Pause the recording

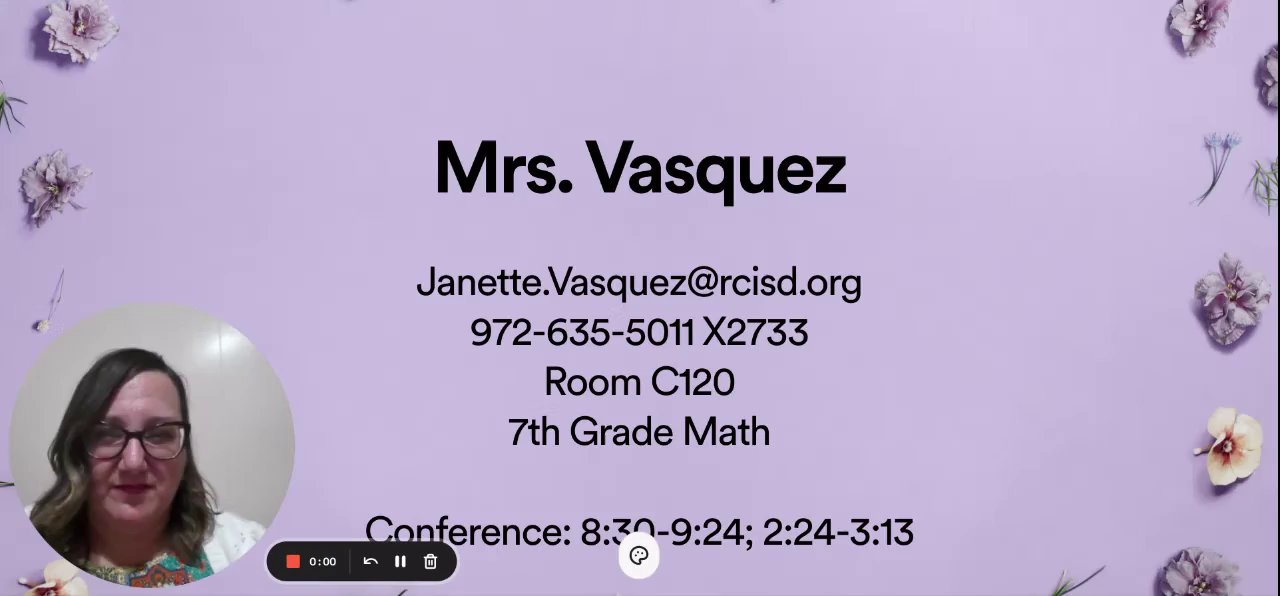tap(400, 562)
